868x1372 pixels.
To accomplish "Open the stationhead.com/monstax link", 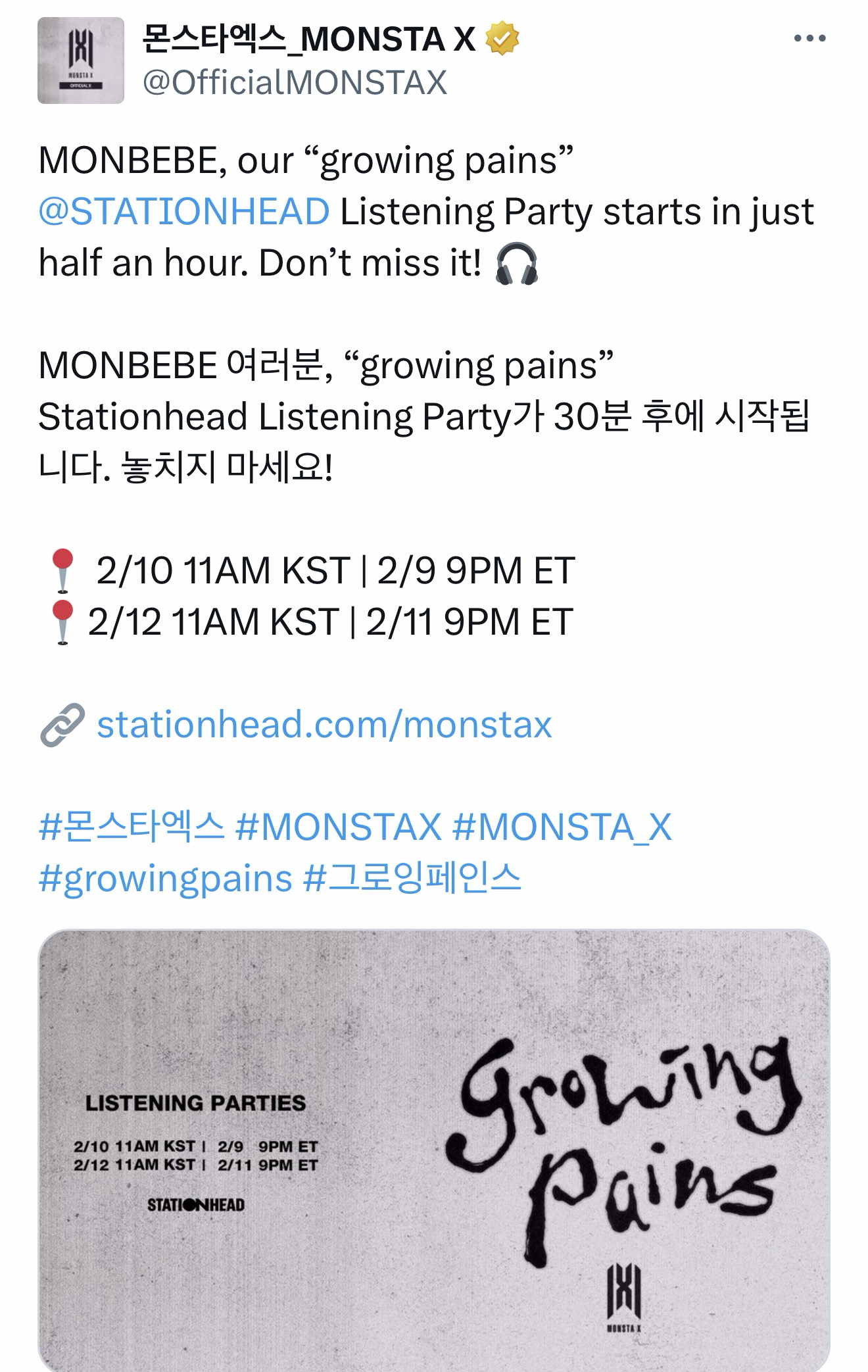I will click(324, 725).
